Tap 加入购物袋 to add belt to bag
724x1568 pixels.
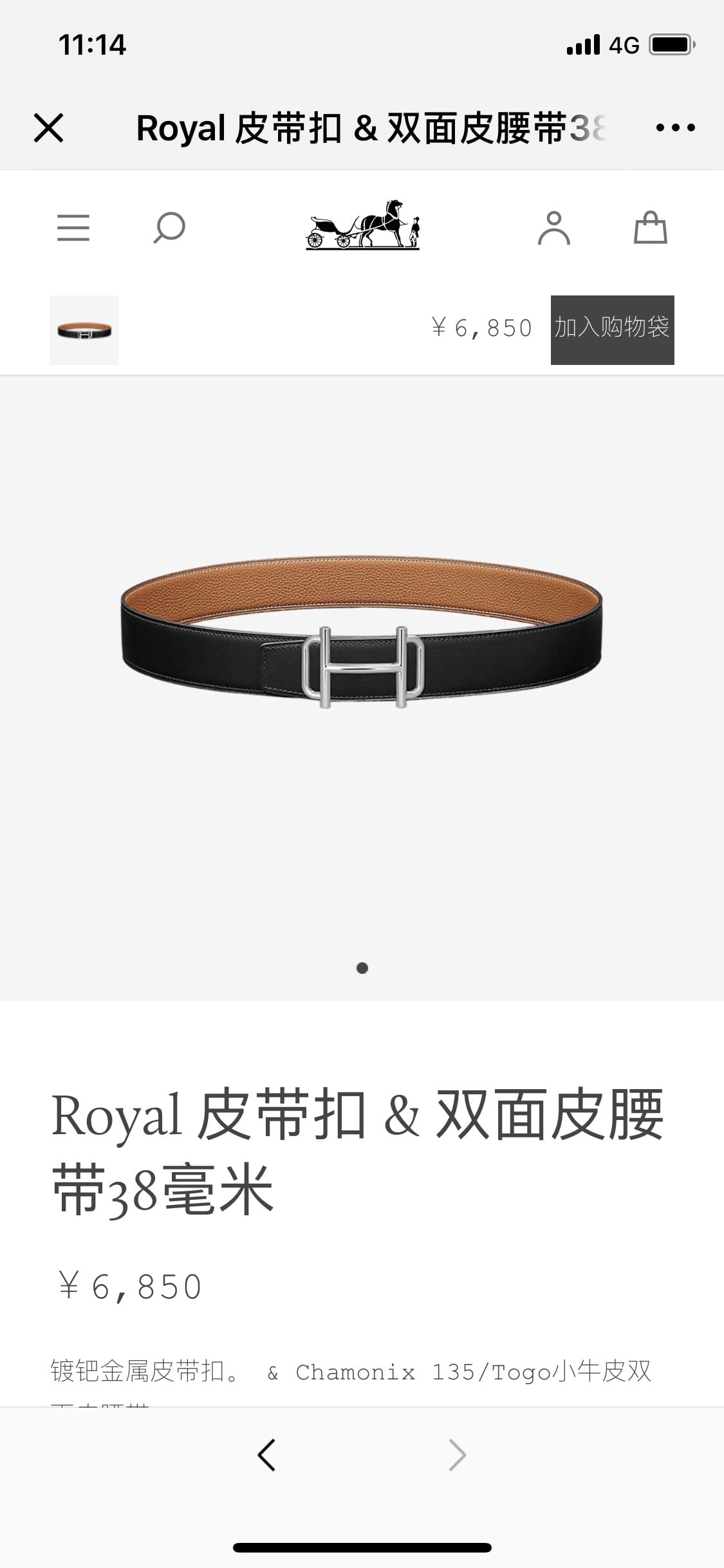(x=612, y=330)
